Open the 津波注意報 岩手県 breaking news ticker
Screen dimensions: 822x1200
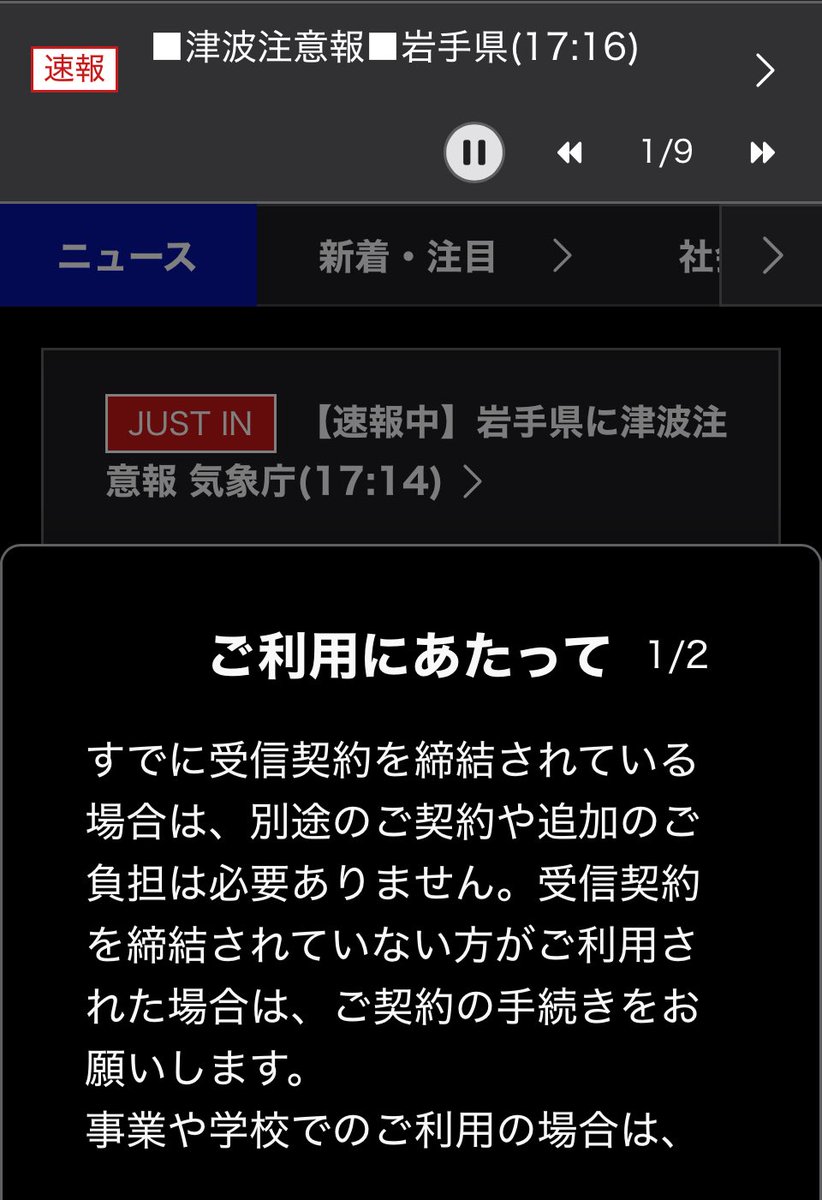(395, 50)
